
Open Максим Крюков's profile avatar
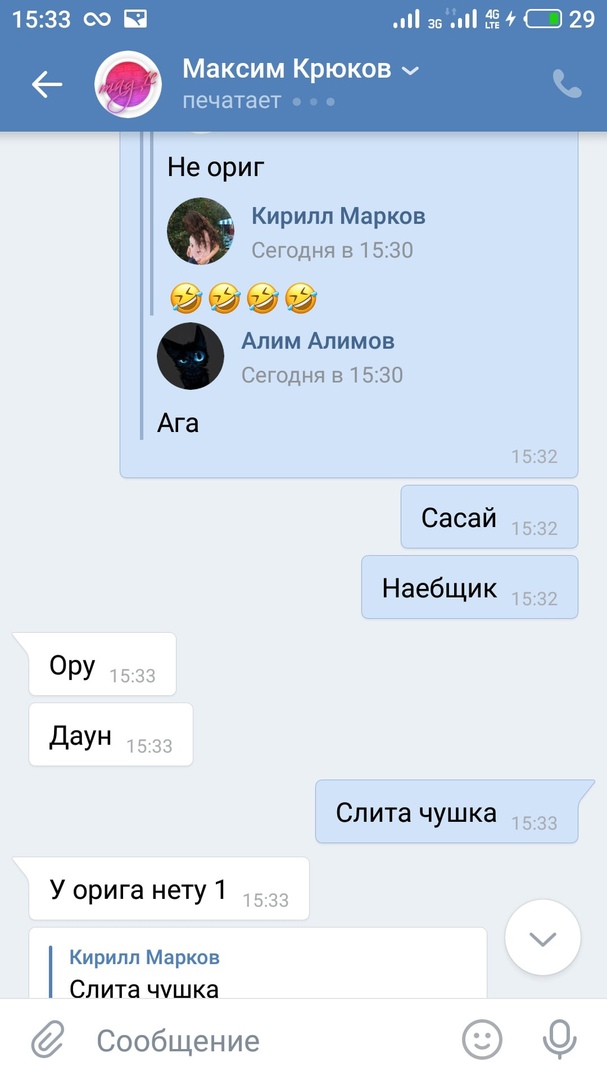point(129,86)
